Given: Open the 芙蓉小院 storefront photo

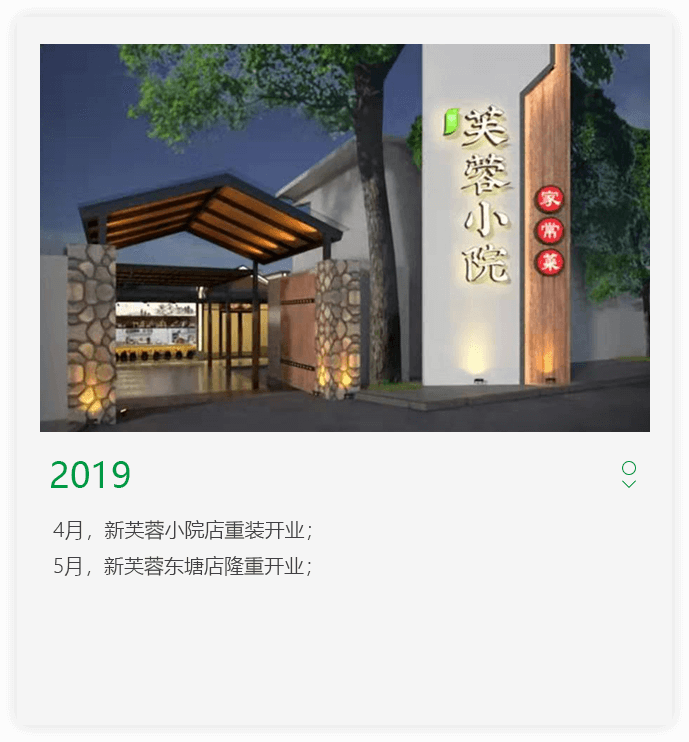Looking at the screenshot, I should click(x=345, y=238).
